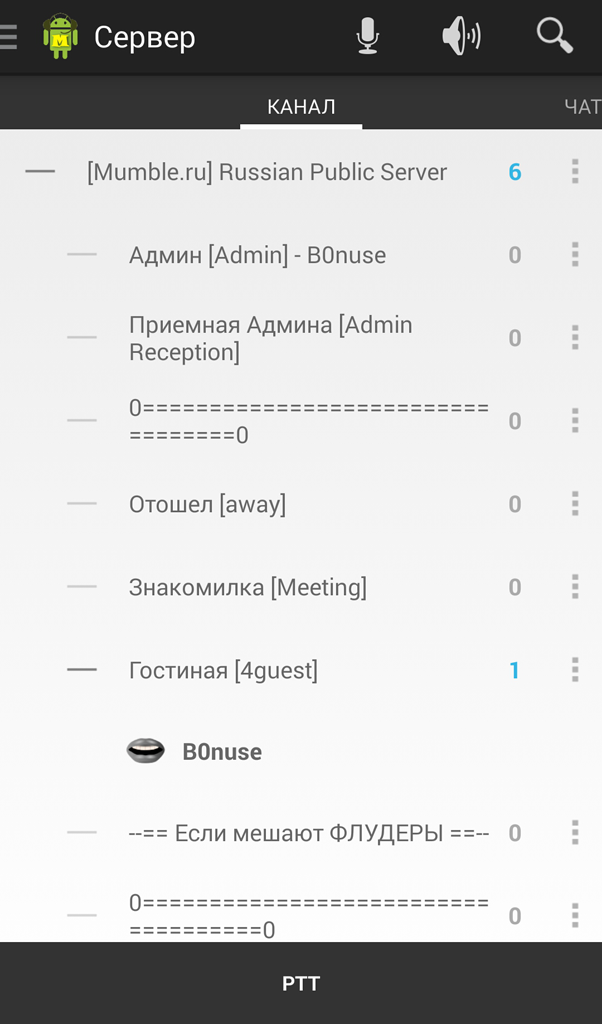Select the КАНАЛ tab
602x1024 pixels.
pyautogui.click(x=301, y=107)
